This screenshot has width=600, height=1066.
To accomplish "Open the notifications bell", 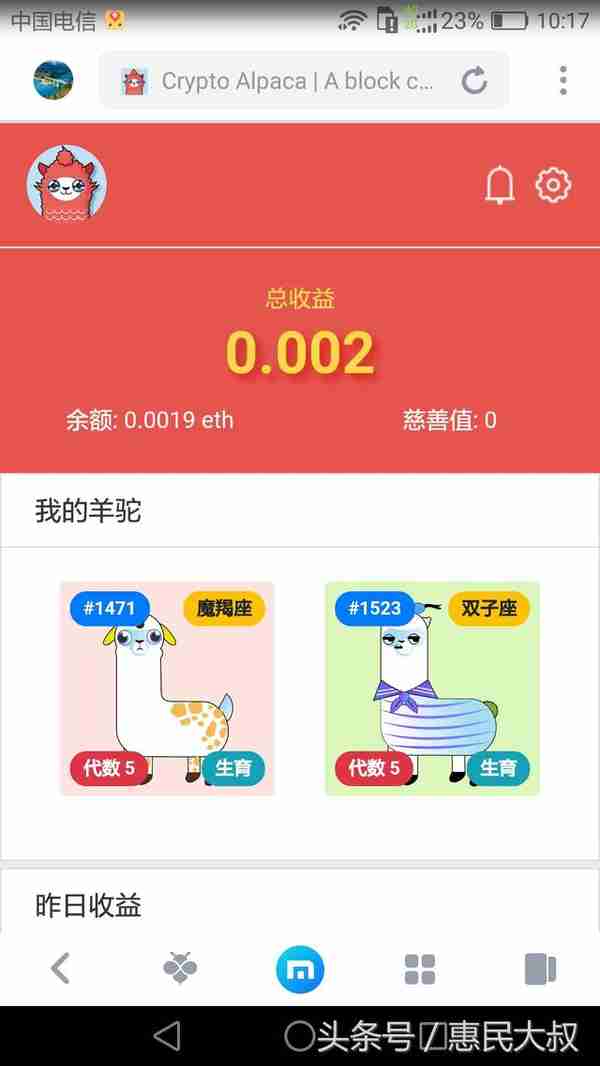I will coord(499,185).
